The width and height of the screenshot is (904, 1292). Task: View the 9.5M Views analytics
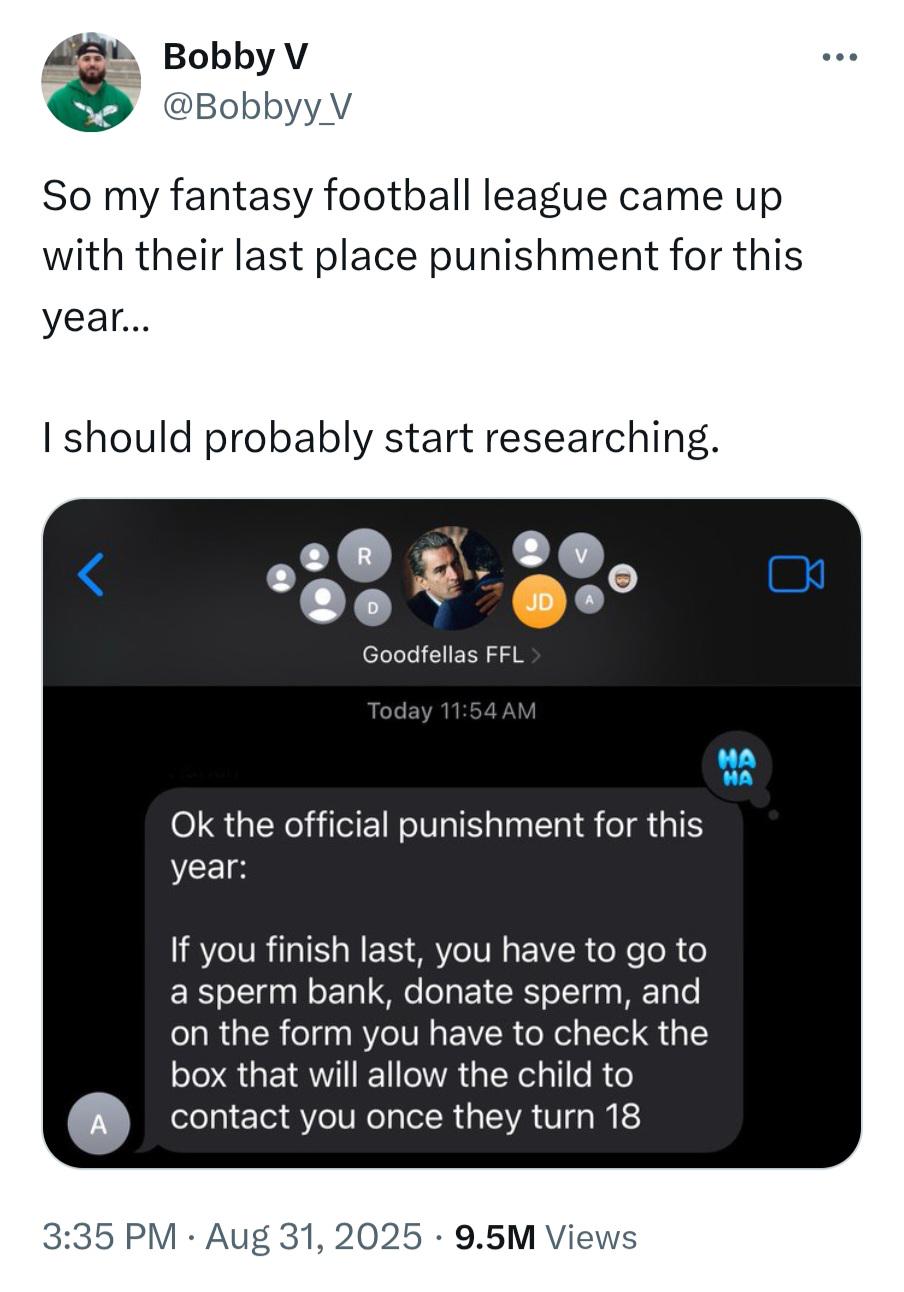[545, 1237]
